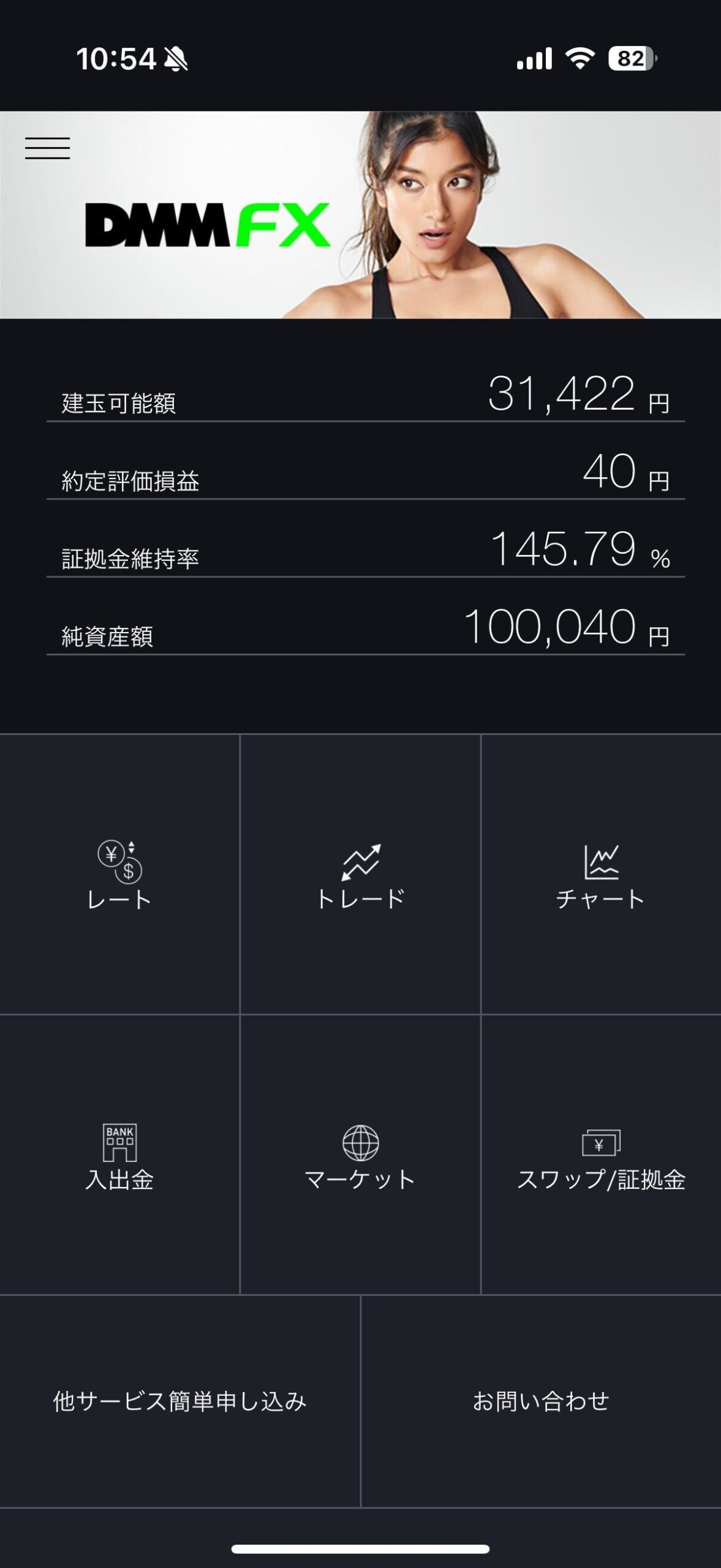Open the レート rates tile
The height and width of the screenshot is (1568, 721).
pyautogui.click(x=119, y=875)
